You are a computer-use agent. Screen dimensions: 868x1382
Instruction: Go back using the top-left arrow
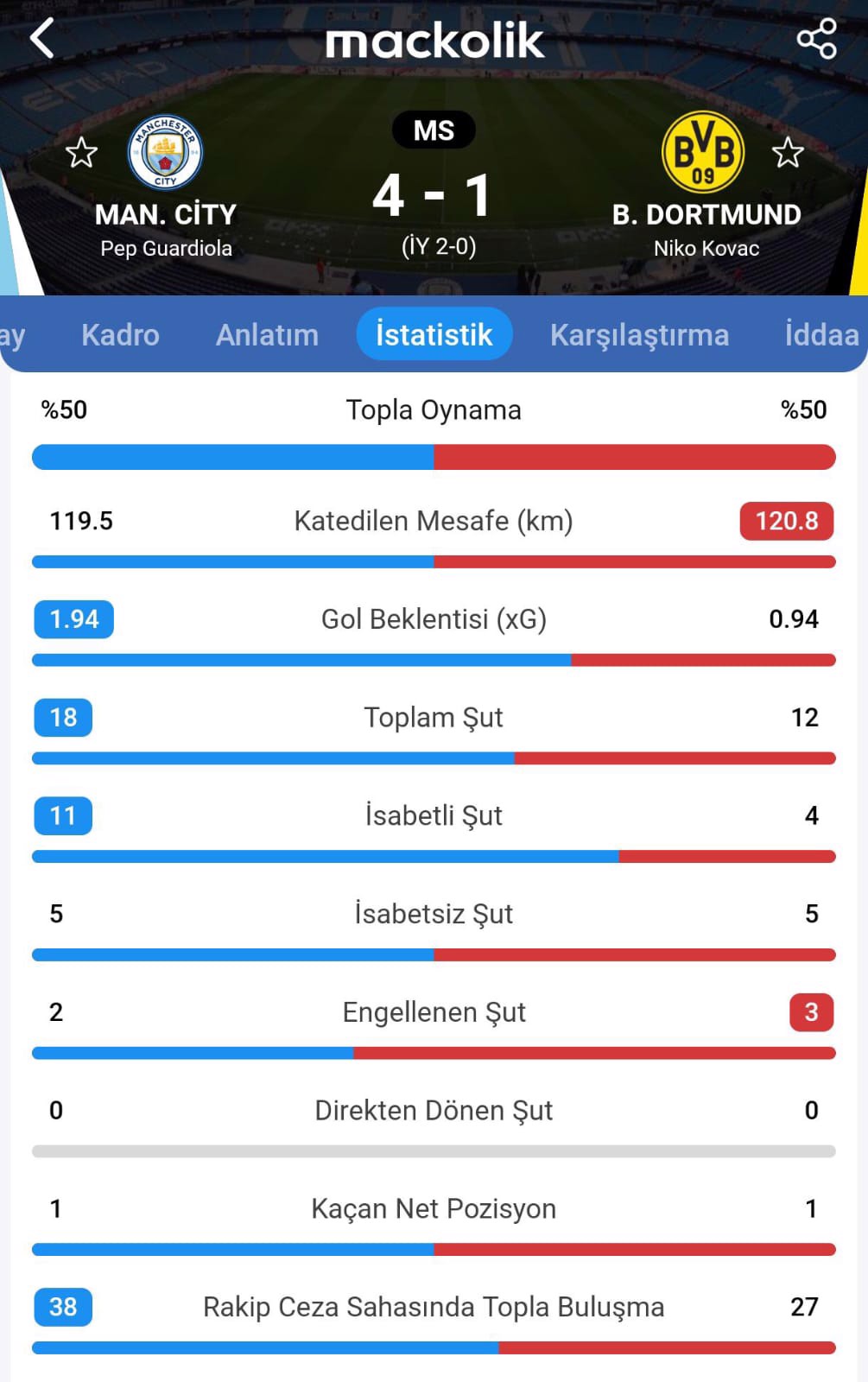(41, 39)
